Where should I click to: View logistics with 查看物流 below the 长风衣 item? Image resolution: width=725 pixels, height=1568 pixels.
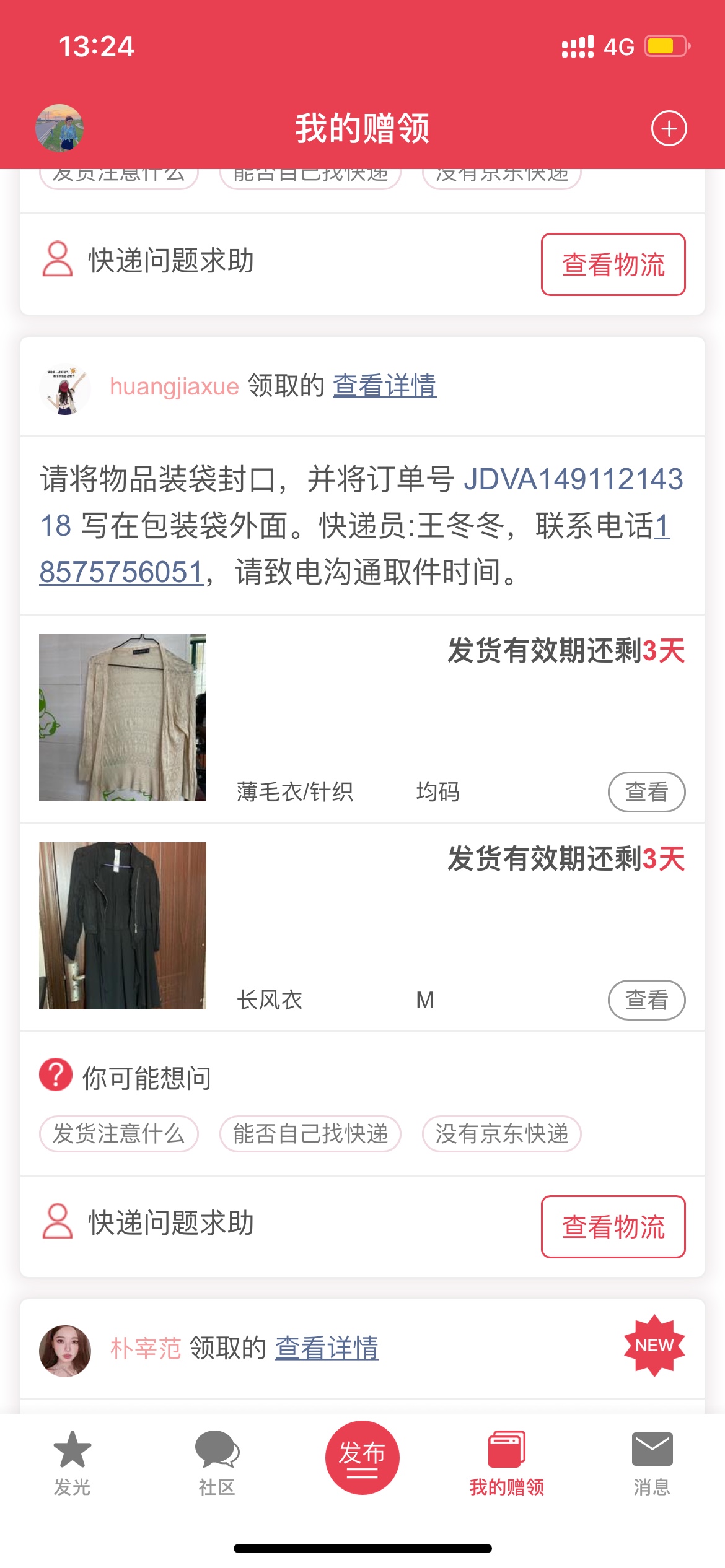coord(613,1227)
